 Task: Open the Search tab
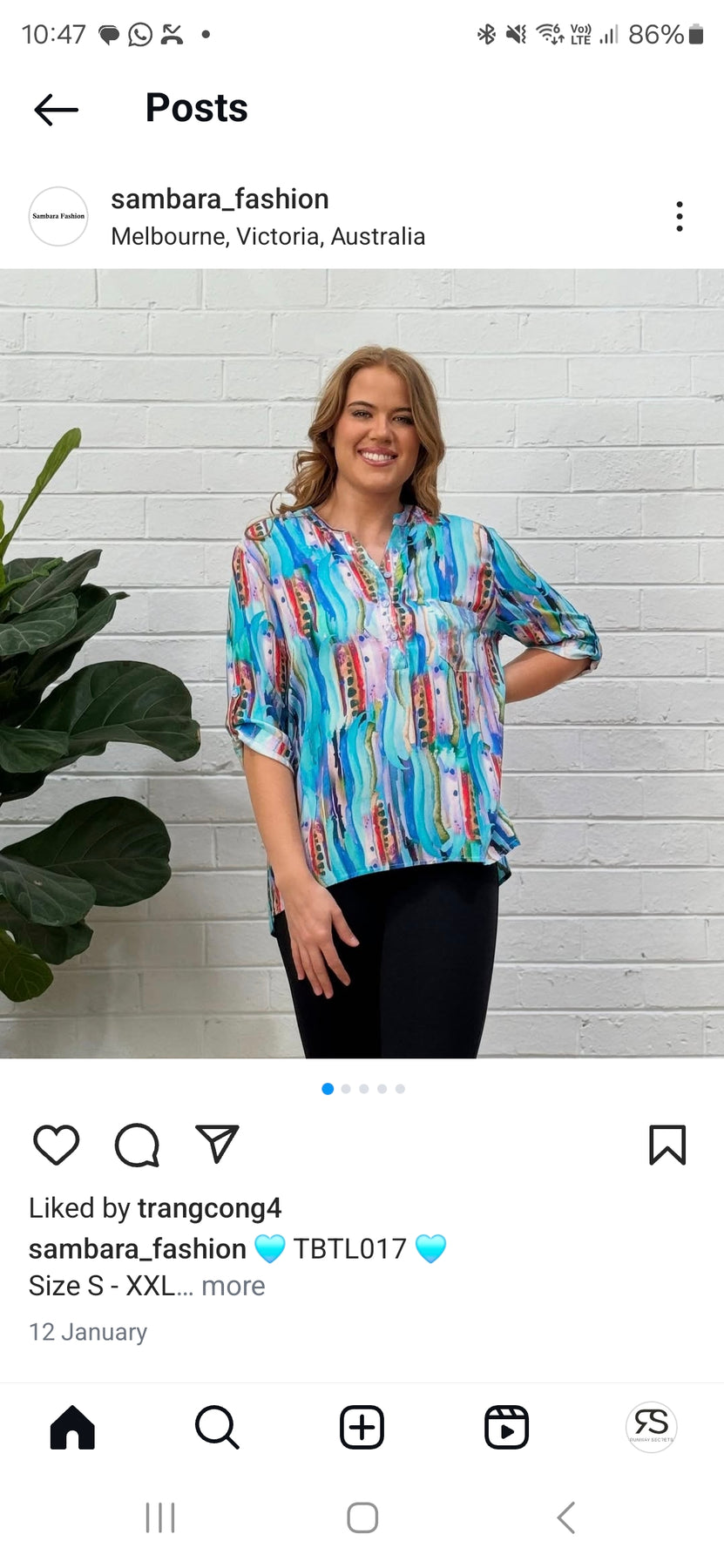pyautogui.click(x=217, y=1427)
